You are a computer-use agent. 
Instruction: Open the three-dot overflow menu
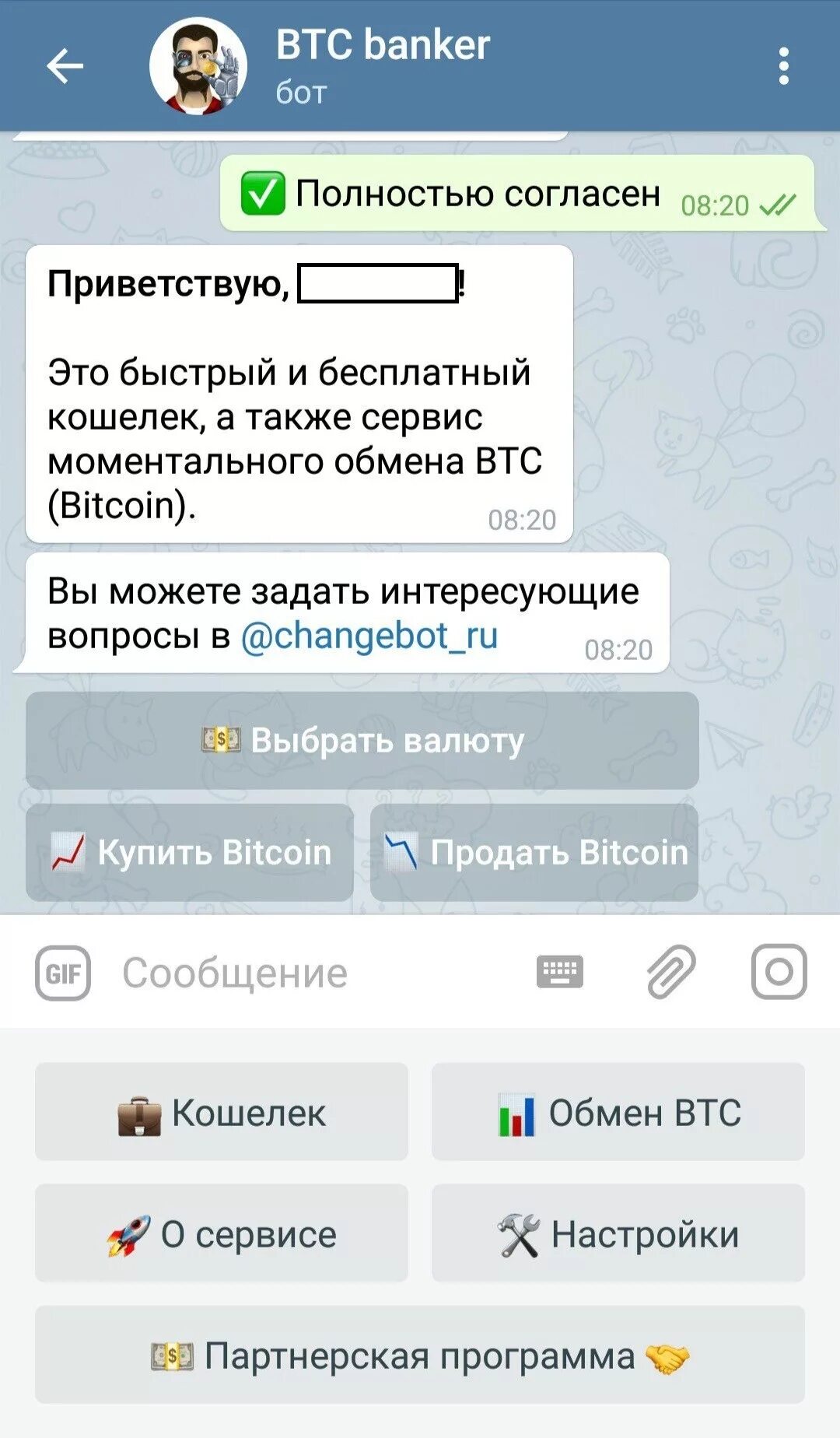pos(783,66)
